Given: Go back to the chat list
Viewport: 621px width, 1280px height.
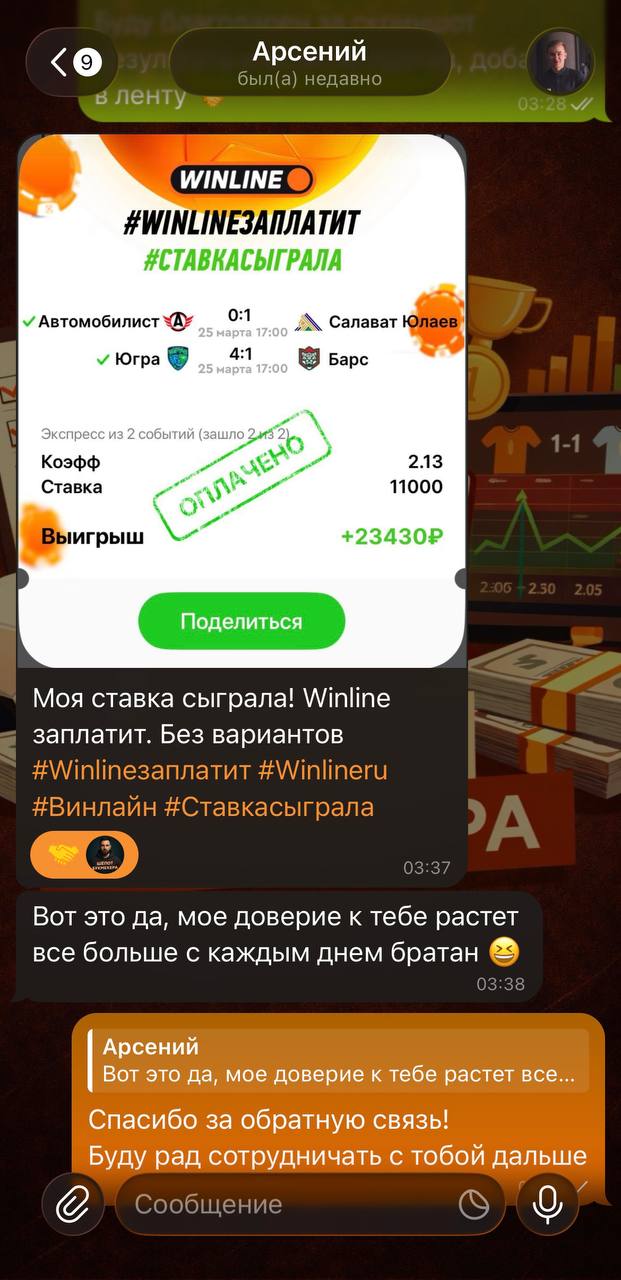Looking at the screenshot, I should tap(72, 63).
